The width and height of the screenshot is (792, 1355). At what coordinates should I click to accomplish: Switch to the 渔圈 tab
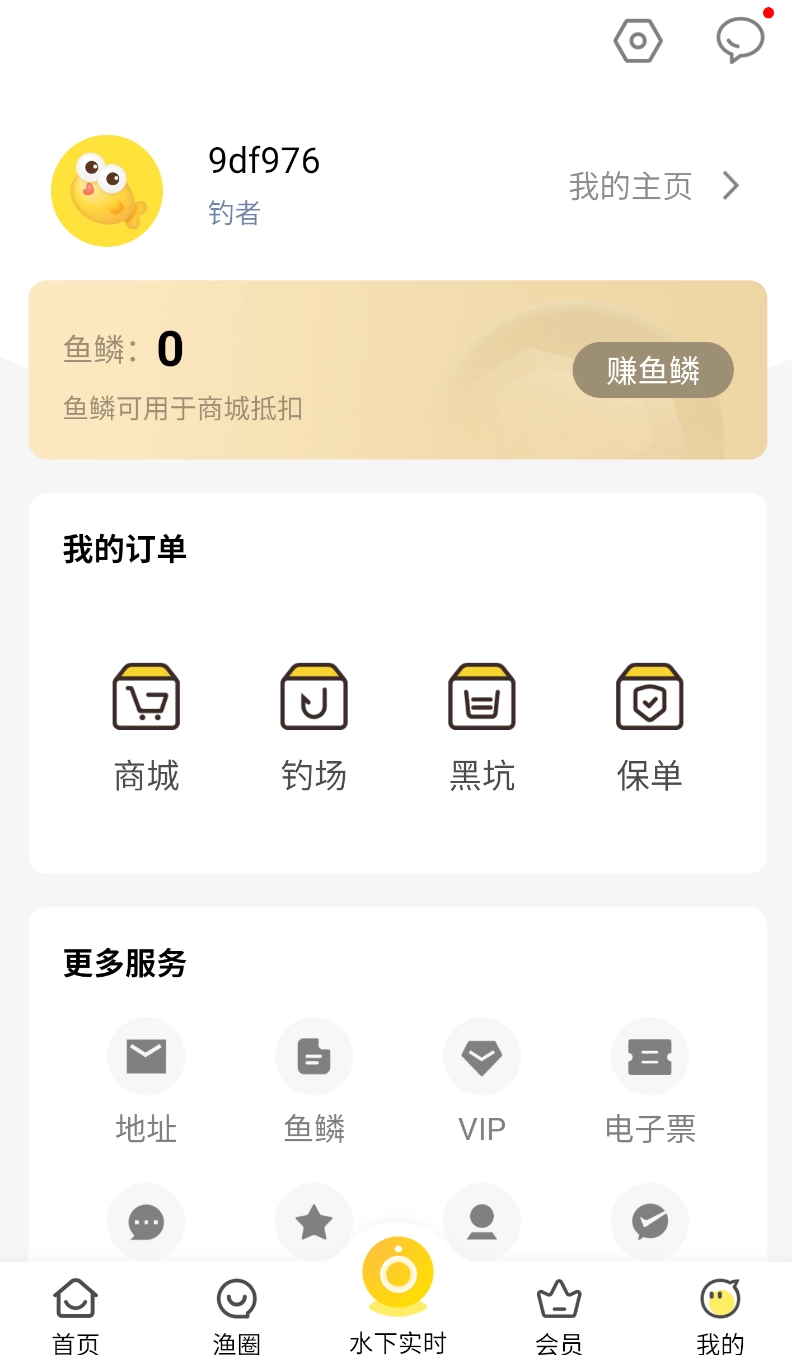236,1310
